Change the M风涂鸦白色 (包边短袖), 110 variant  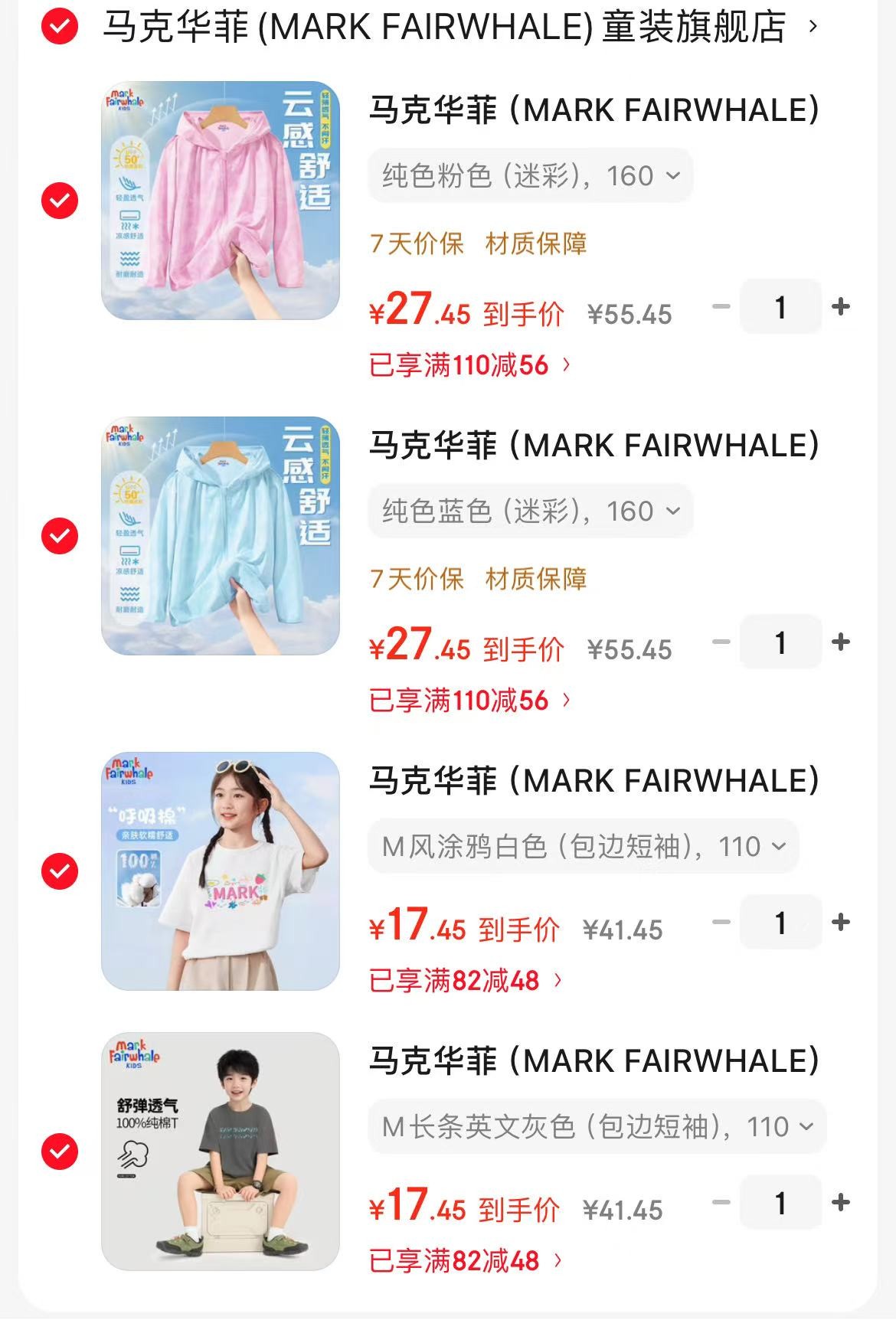coord(584,847)
